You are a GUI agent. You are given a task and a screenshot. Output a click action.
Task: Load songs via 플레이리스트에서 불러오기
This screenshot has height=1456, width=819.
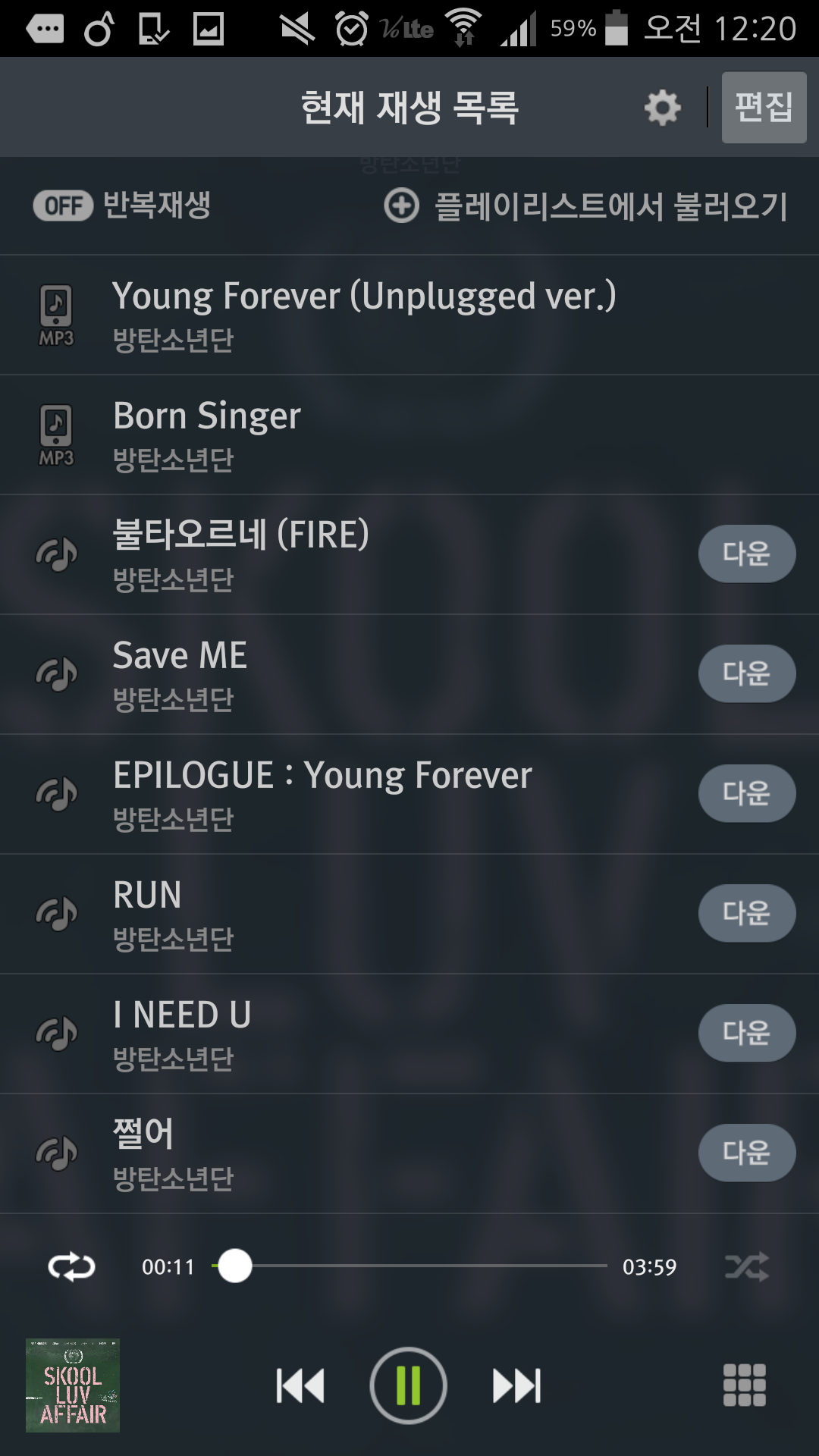[x=587, y=206]
